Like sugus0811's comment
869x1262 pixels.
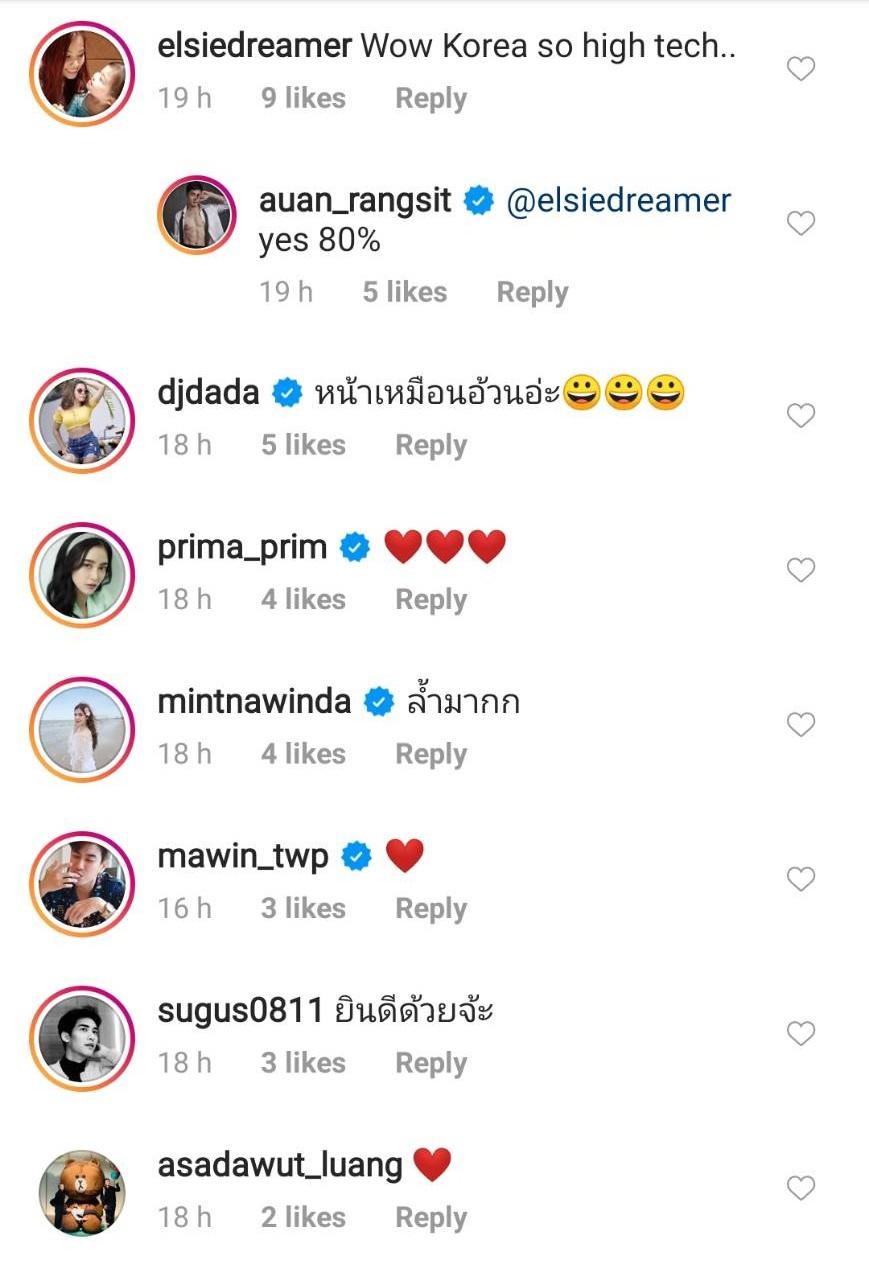click(801, 1034)
